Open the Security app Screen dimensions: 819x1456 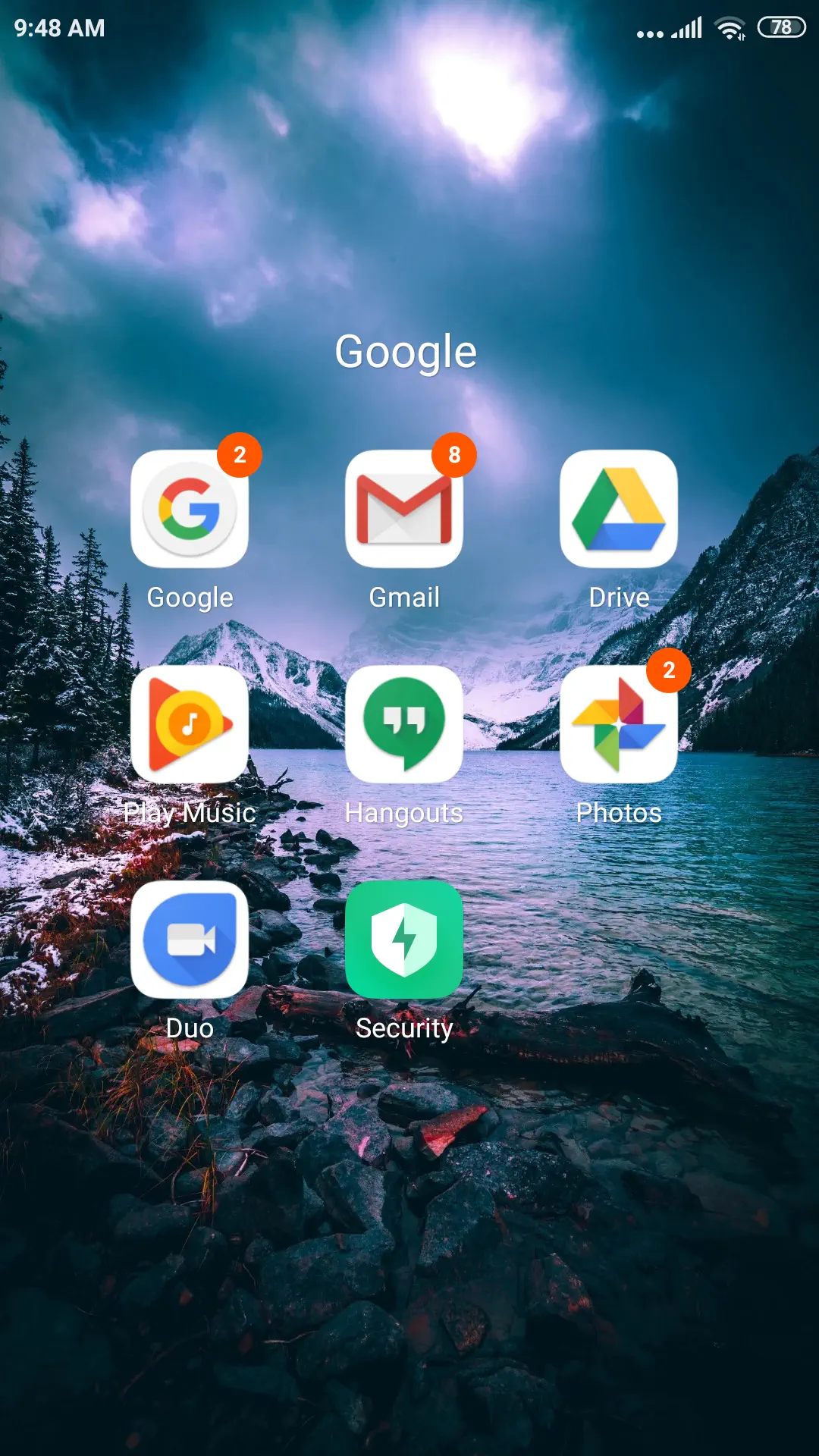pyautogui.click(x=404, y=940)
